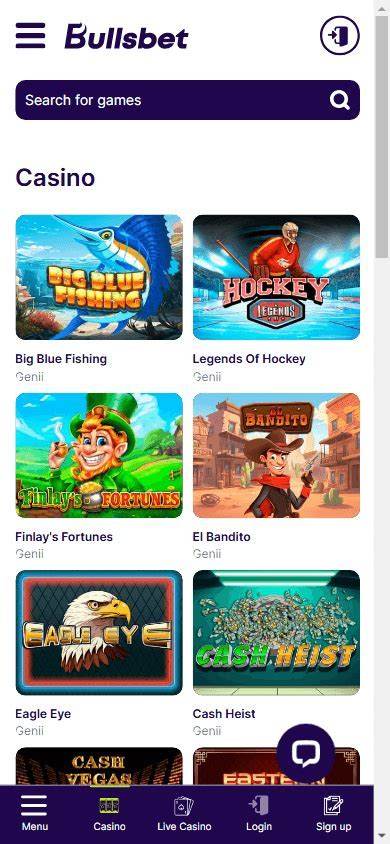Open Sign up in bottom bar
The height and width of the screenshot is (844, 390).
[x=334, y=814]
